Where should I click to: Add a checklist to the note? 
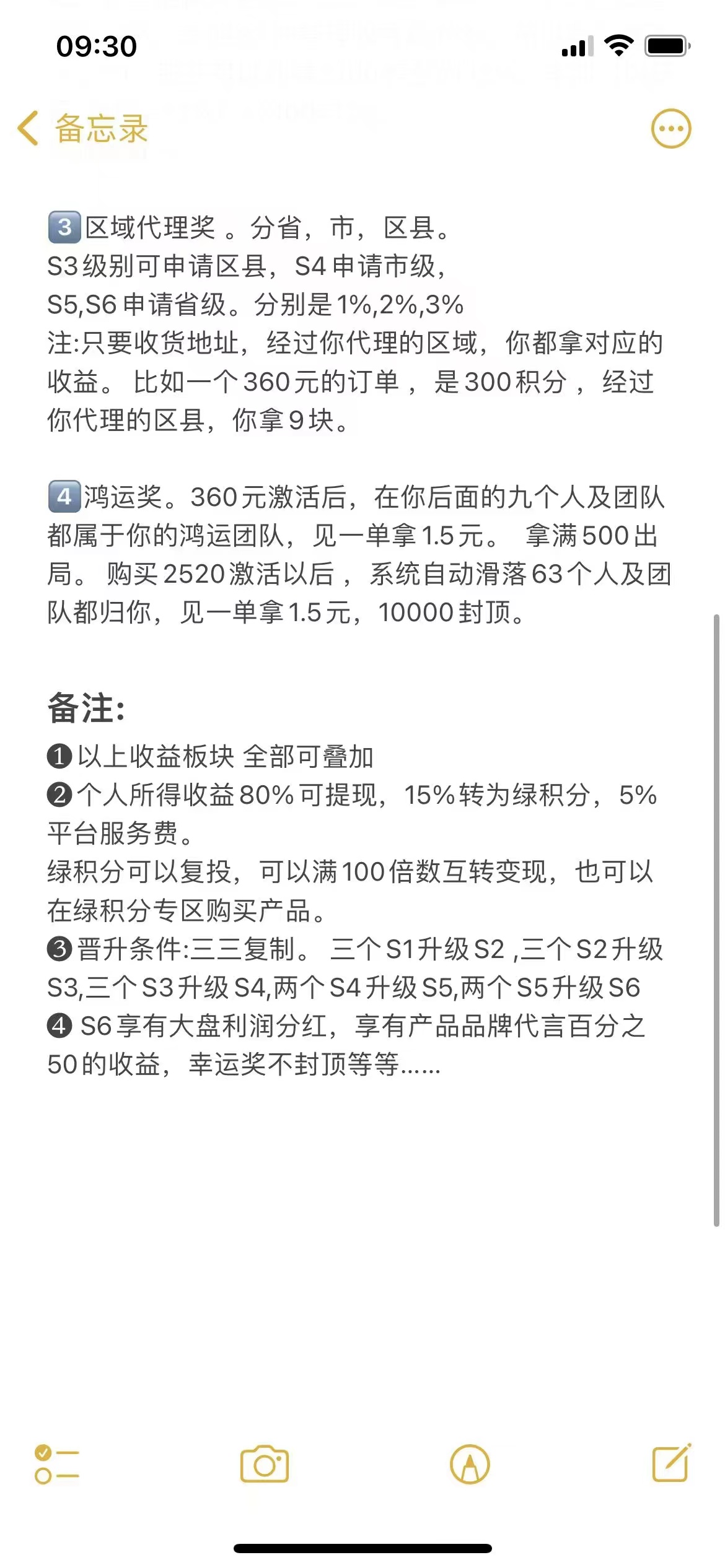[x=56, y=1464]
